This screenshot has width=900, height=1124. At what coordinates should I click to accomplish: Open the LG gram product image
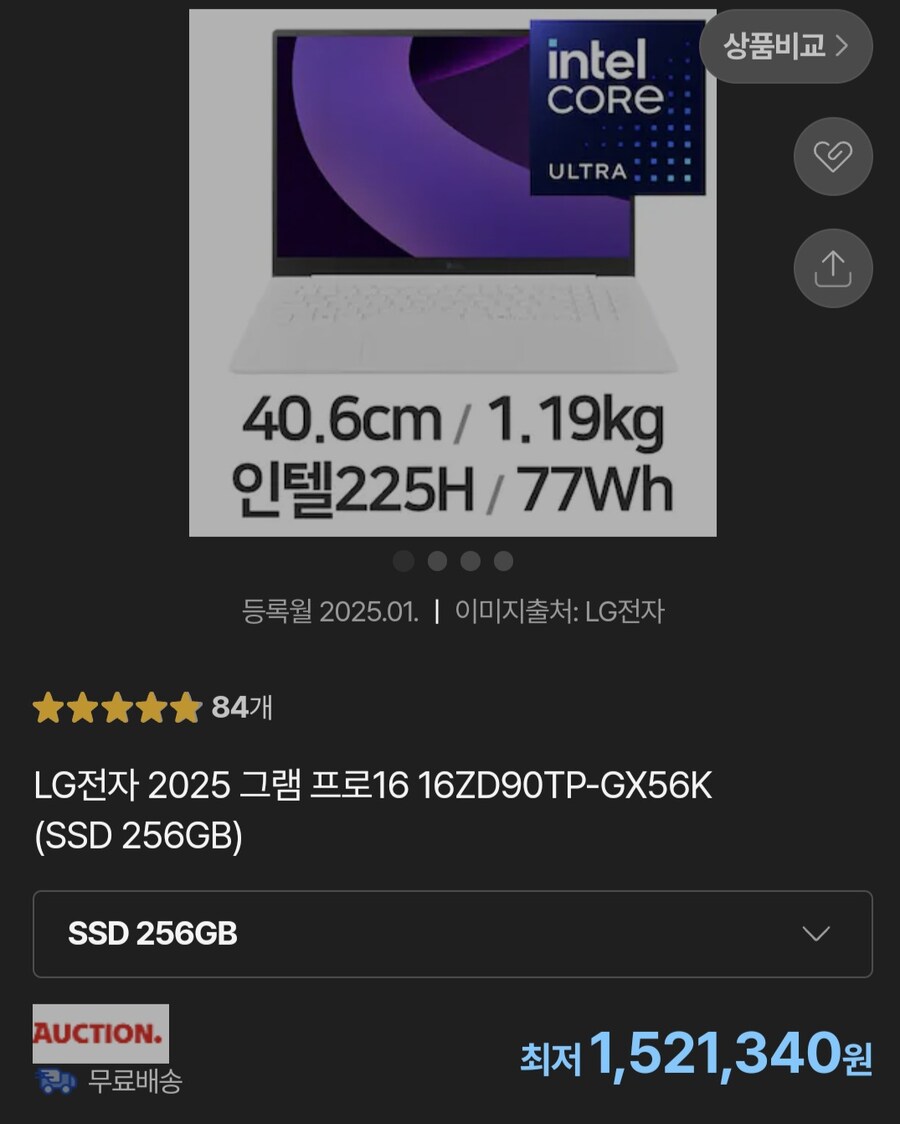point(452,272)
